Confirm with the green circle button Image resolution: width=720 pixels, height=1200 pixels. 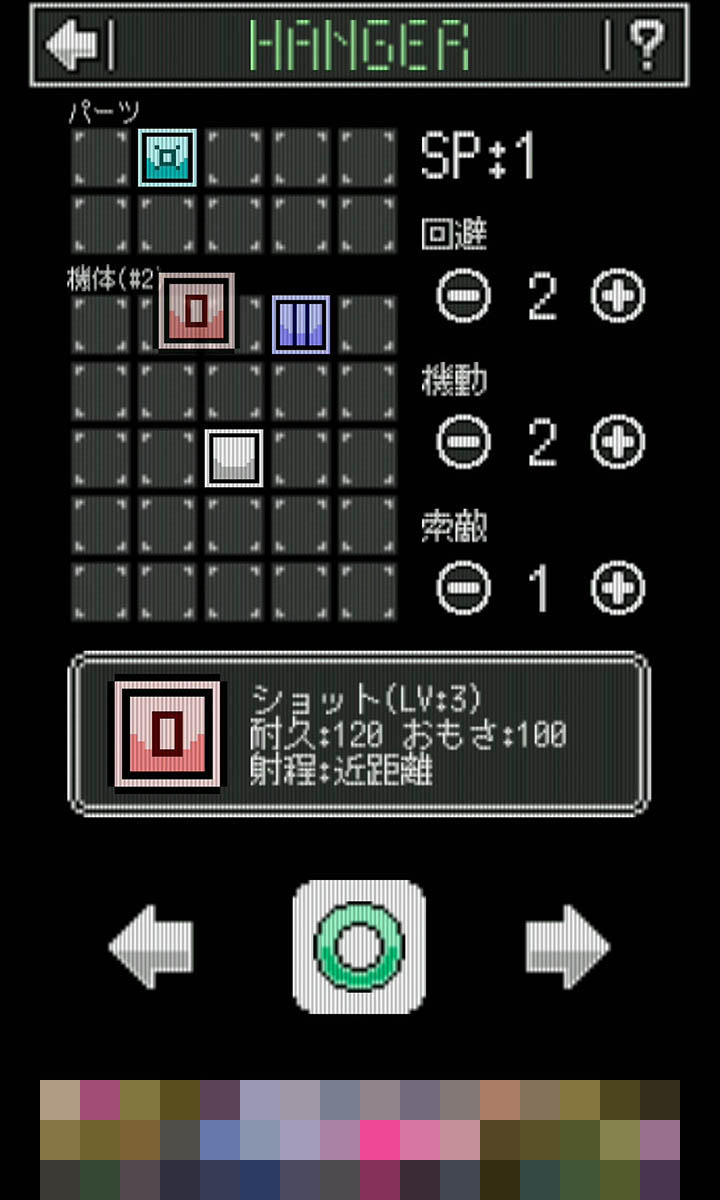pyautogui.click(x=359, y=946)
